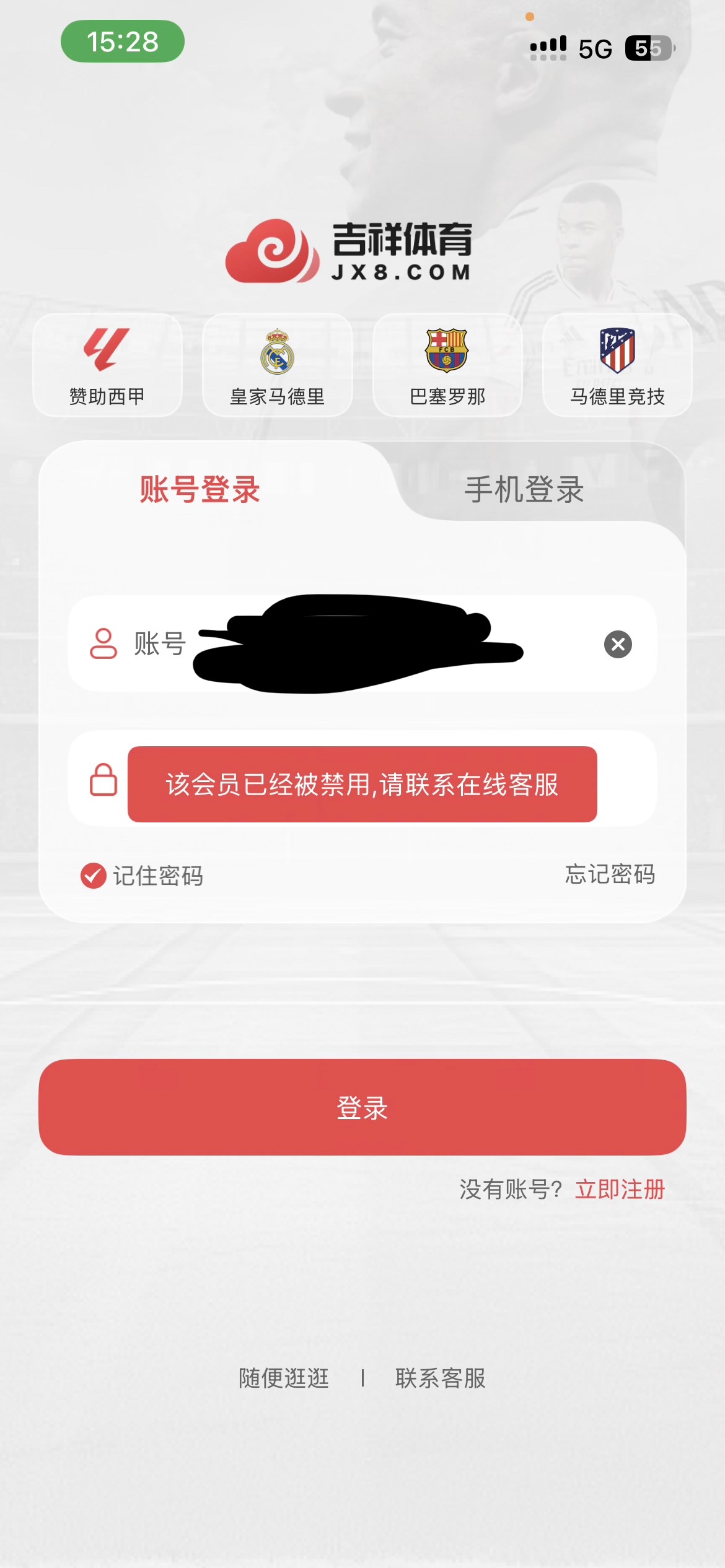Open 忘记密码 to reset password
725x1568 pixels.
pyautogui.click(x=610, y=874)
